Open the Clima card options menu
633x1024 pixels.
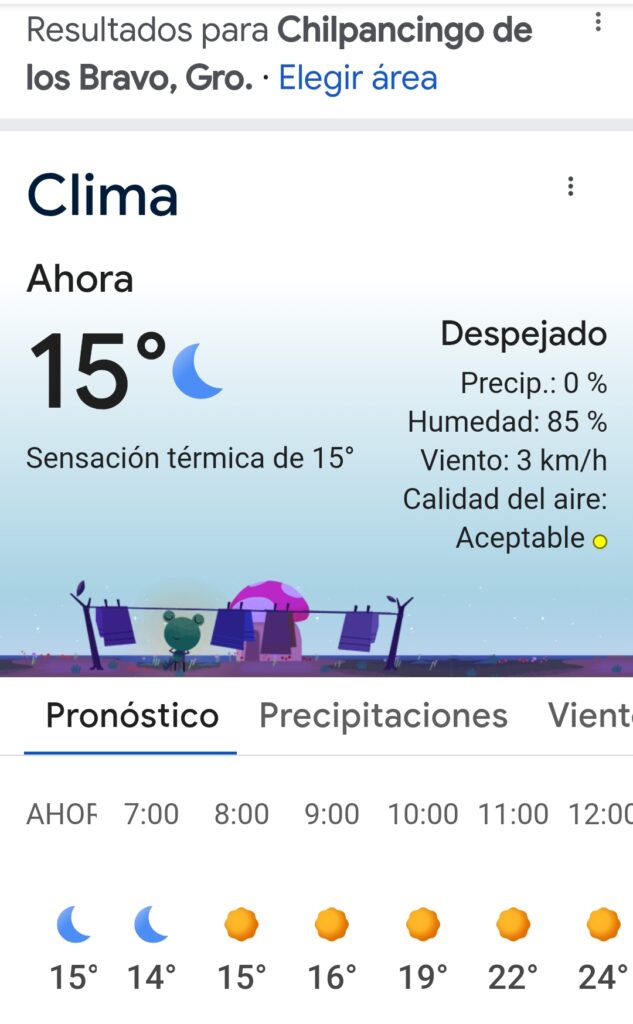(x=570, y=186)
